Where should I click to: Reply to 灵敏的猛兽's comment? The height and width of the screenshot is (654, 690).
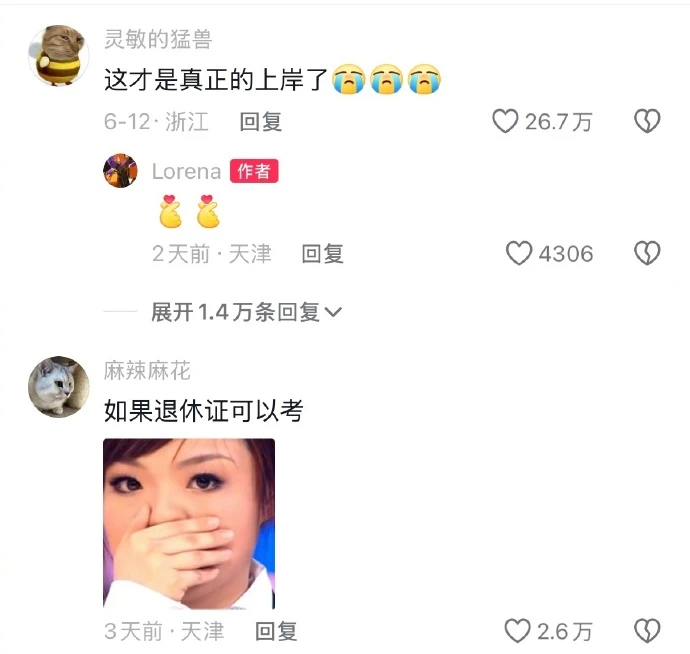pyautogui.click(x=261, y=122)
